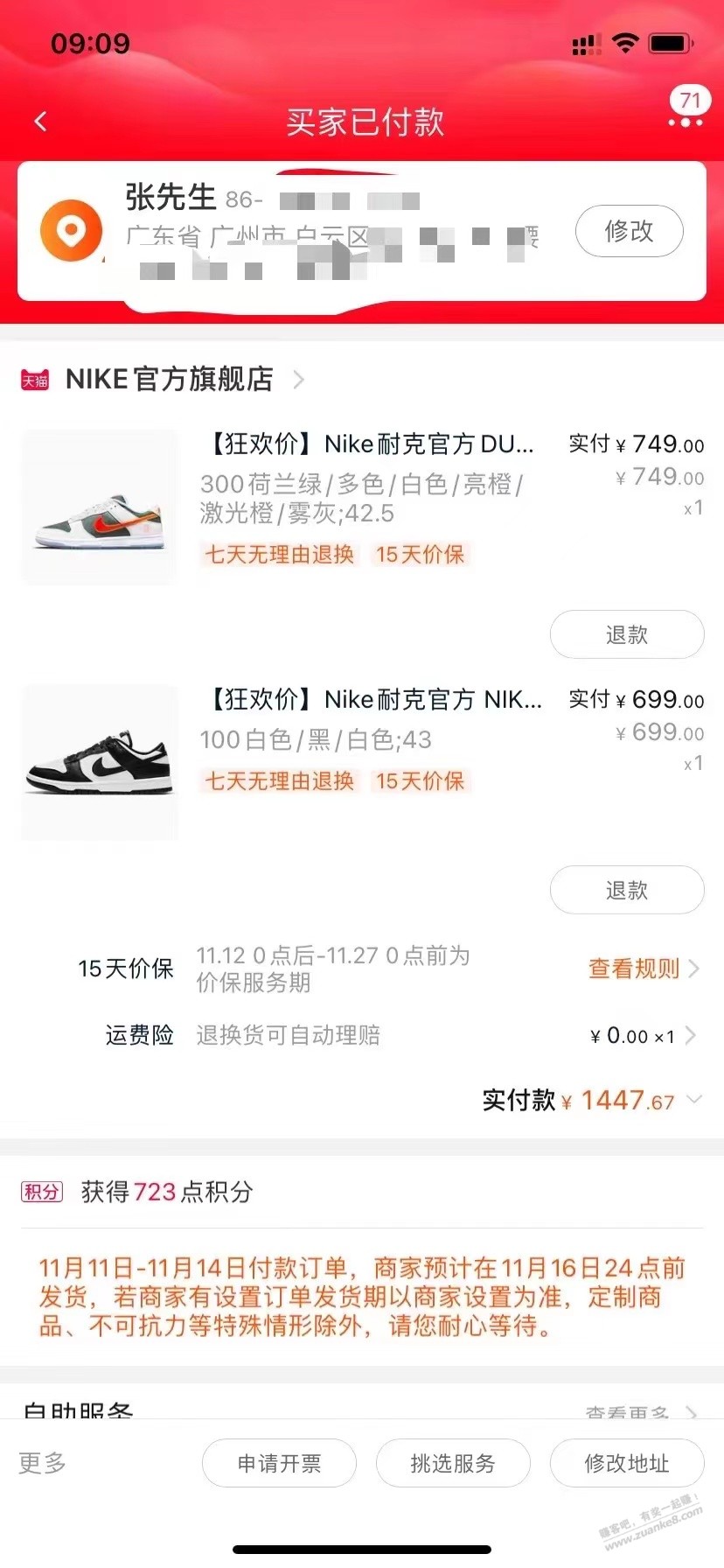Open the NIKE官方旗舰店 store page

pos(170,379)
